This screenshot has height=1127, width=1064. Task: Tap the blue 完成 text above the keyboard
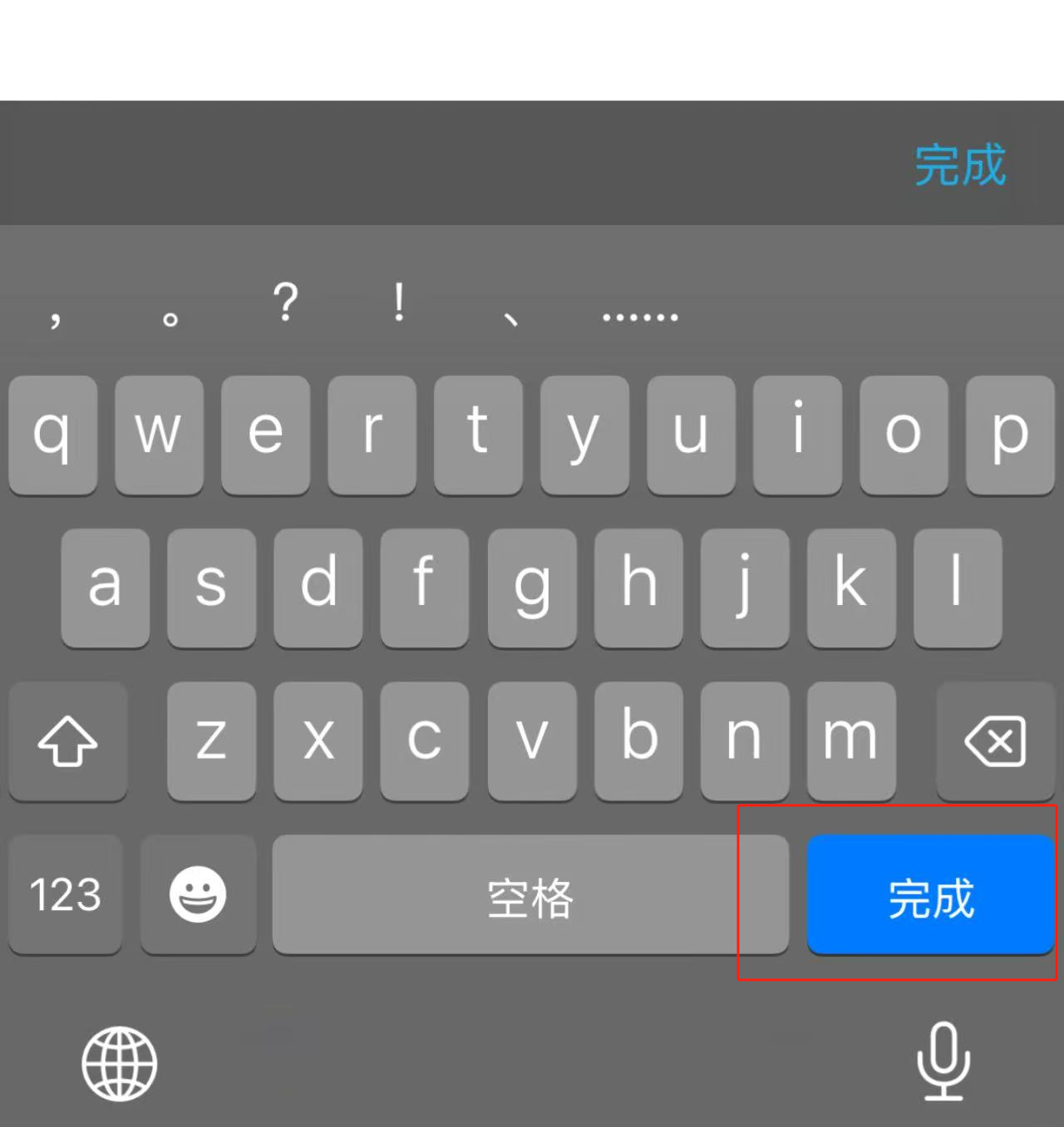(x=960, y=165)
